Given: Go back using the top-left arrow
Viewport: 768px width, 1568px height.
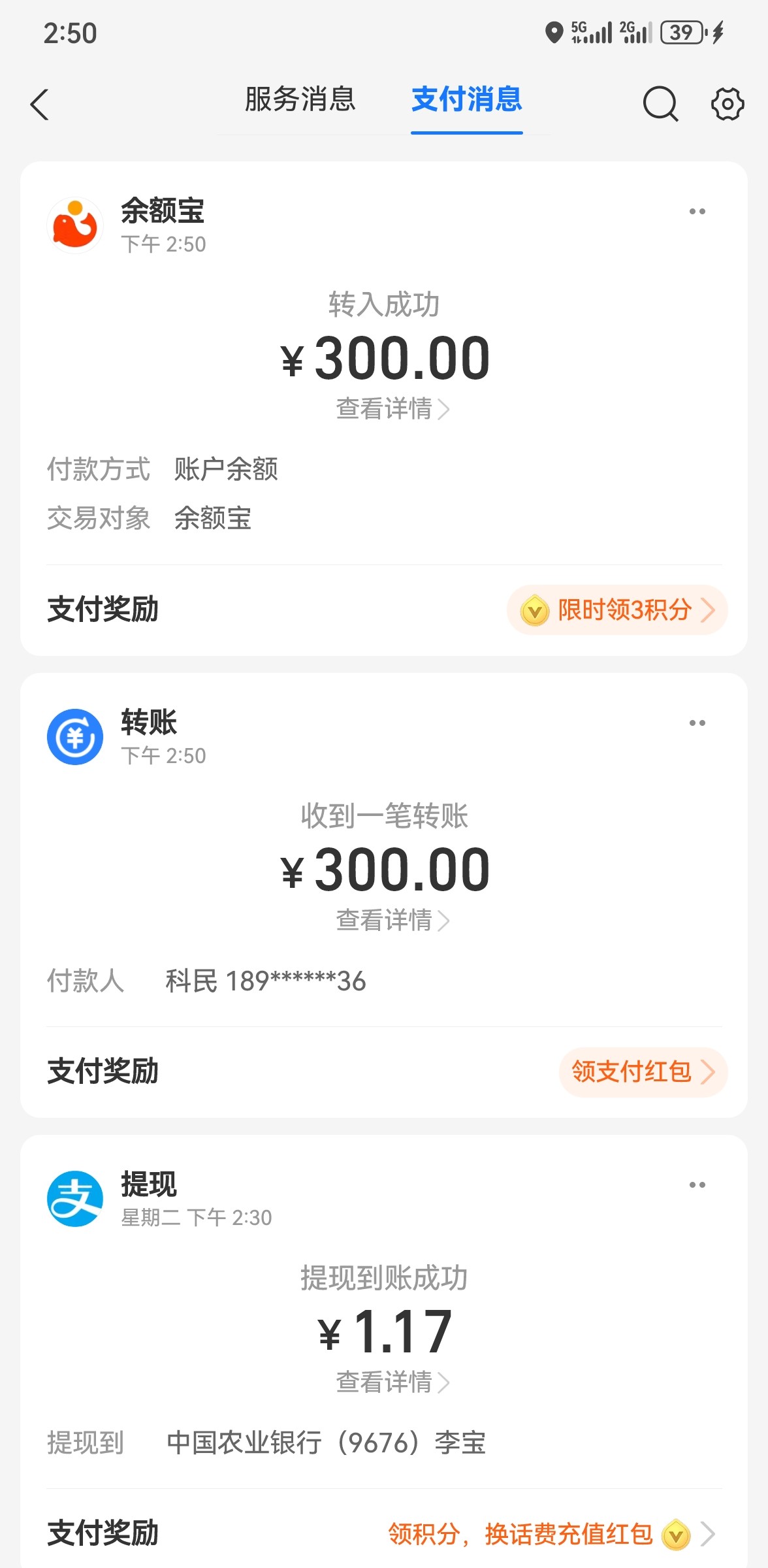Looking at the screenshot, I should pyautogui.click(x=40, y=105).
